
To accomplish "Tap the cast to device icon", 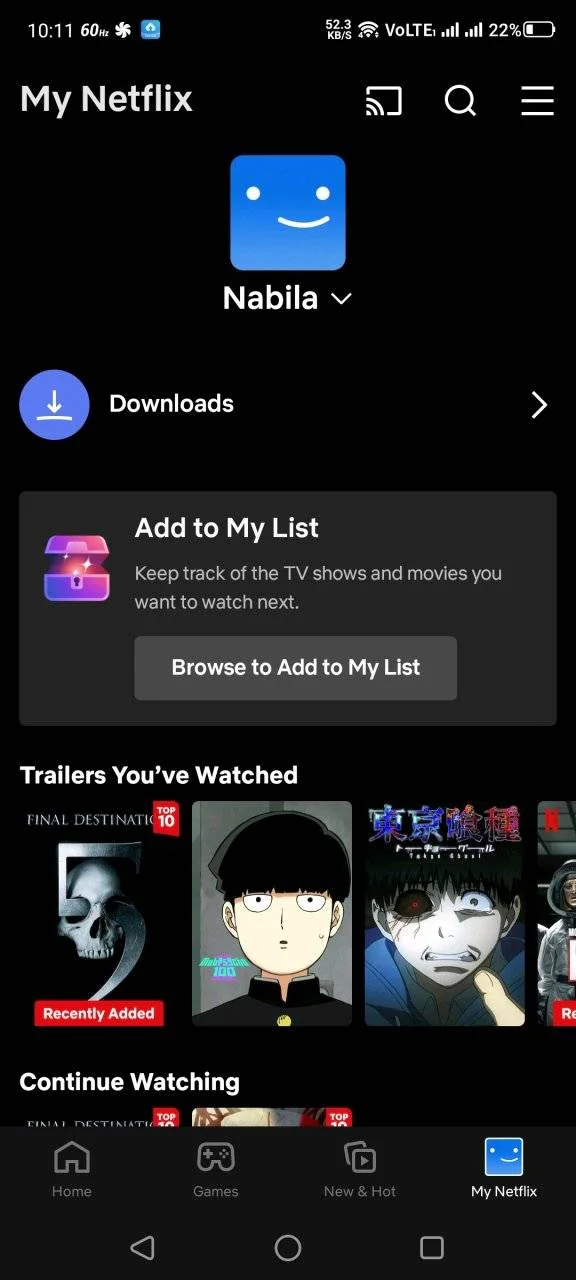I will point(384,101).
